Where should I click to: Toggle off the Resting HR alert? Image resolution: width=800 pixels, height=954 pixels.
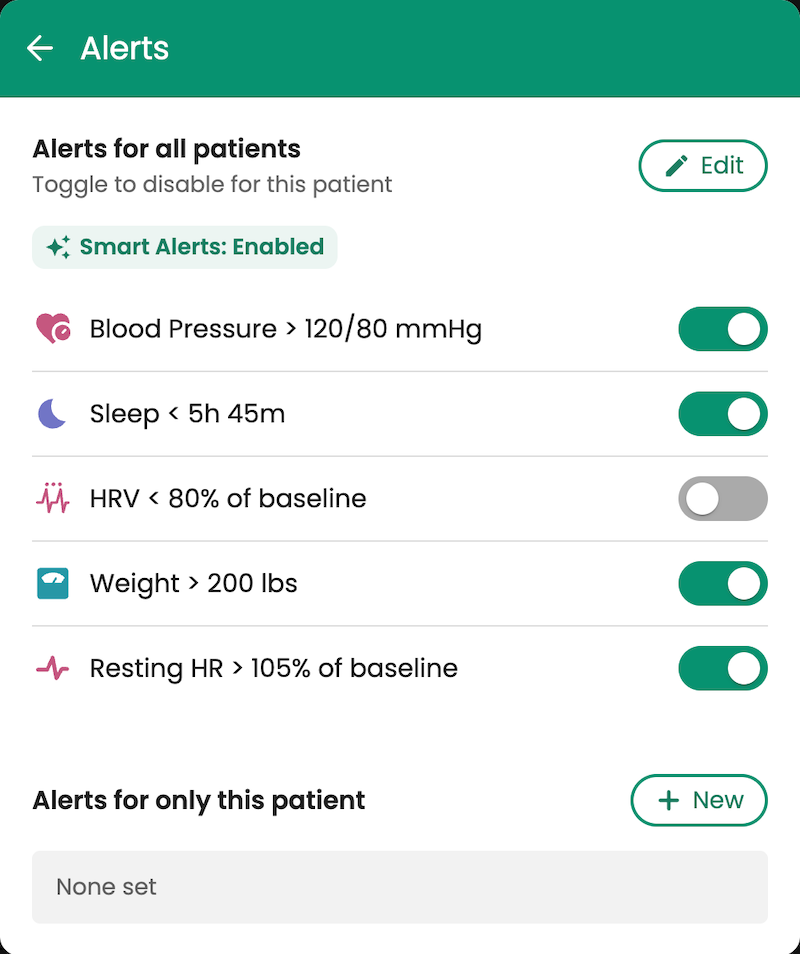click(722, 668)
